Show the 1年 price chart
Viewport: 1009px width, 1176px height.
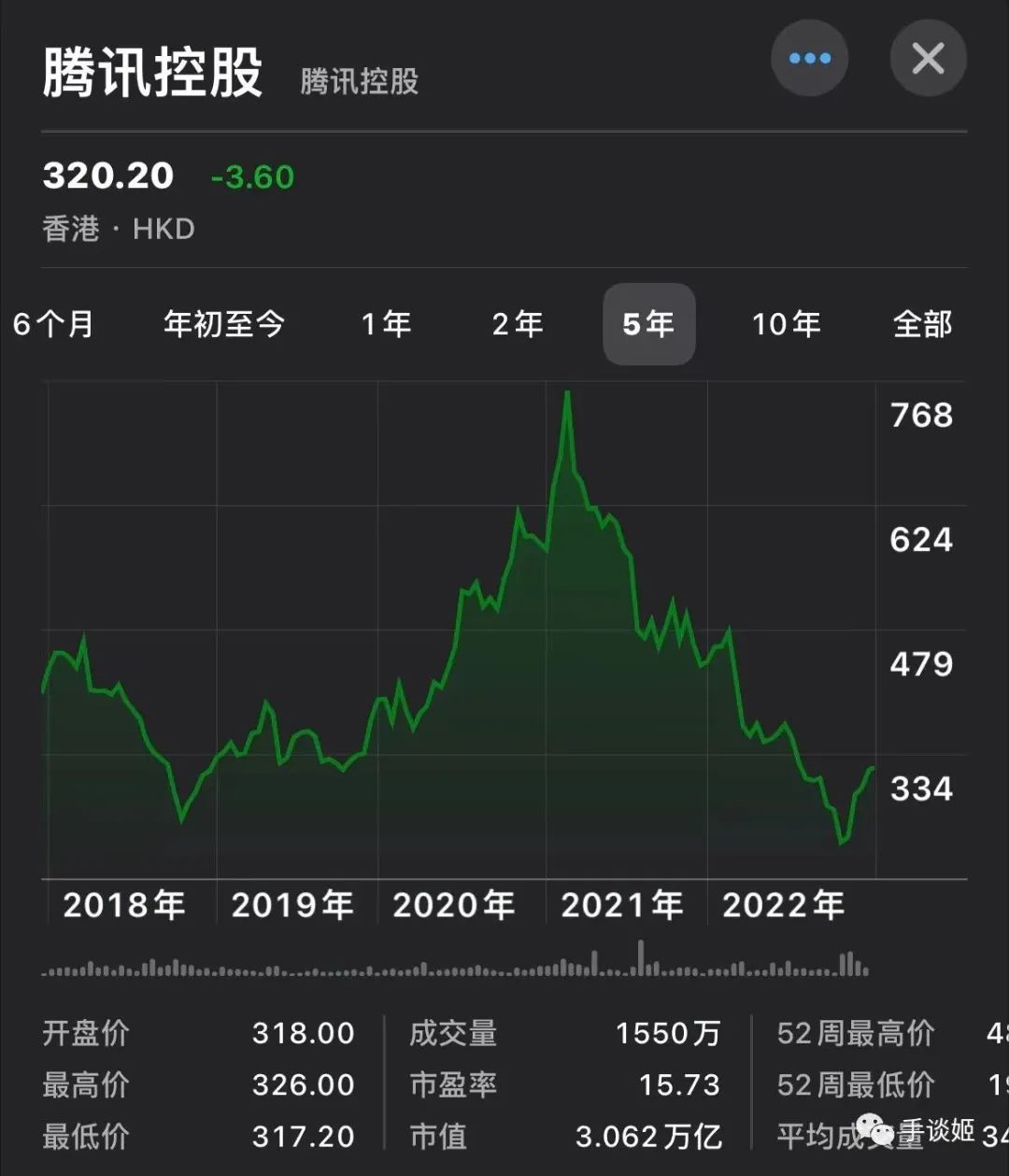pos(387,324)
